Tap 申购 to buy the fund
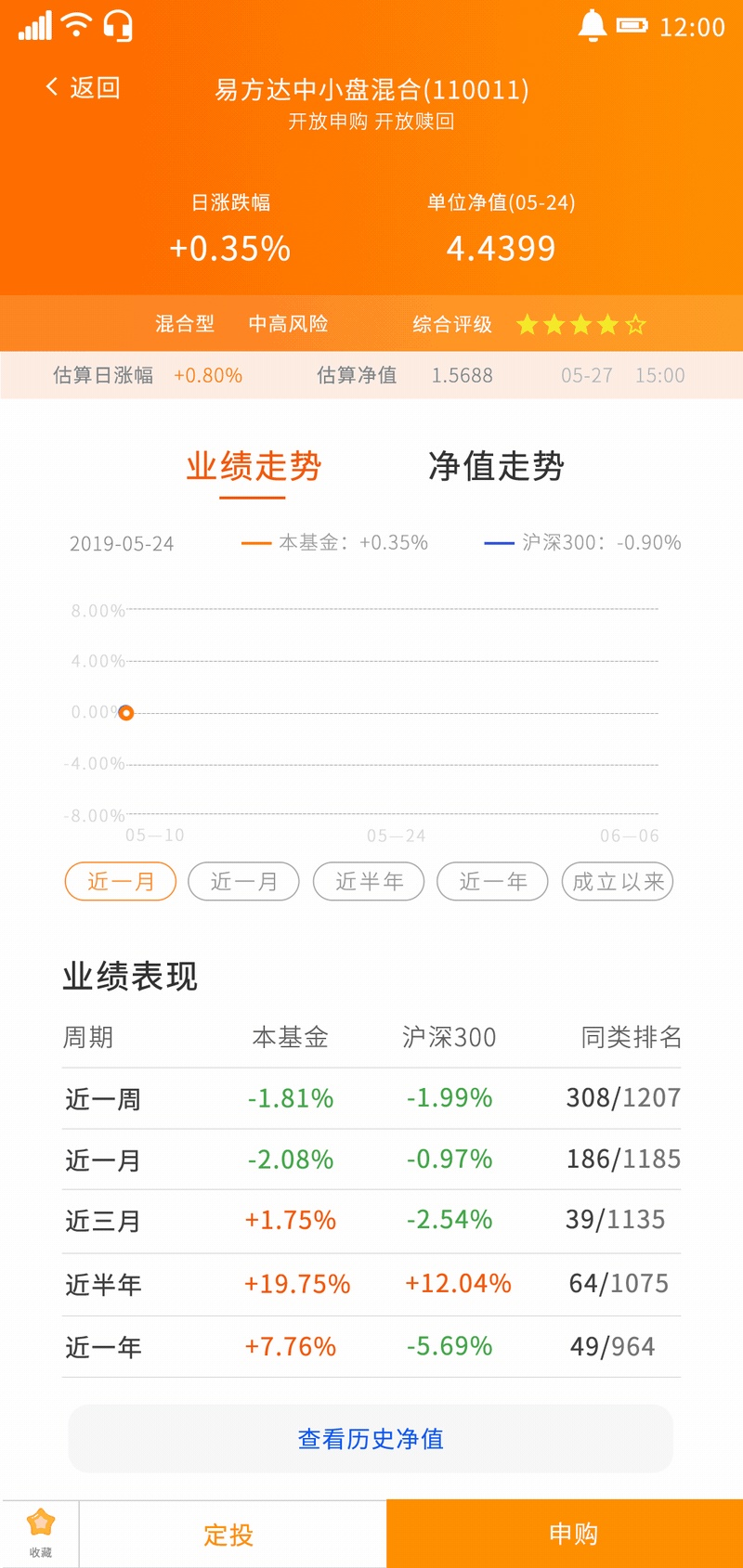Viewport: 743px width, 1568px height. click(x=572, y=1534)
